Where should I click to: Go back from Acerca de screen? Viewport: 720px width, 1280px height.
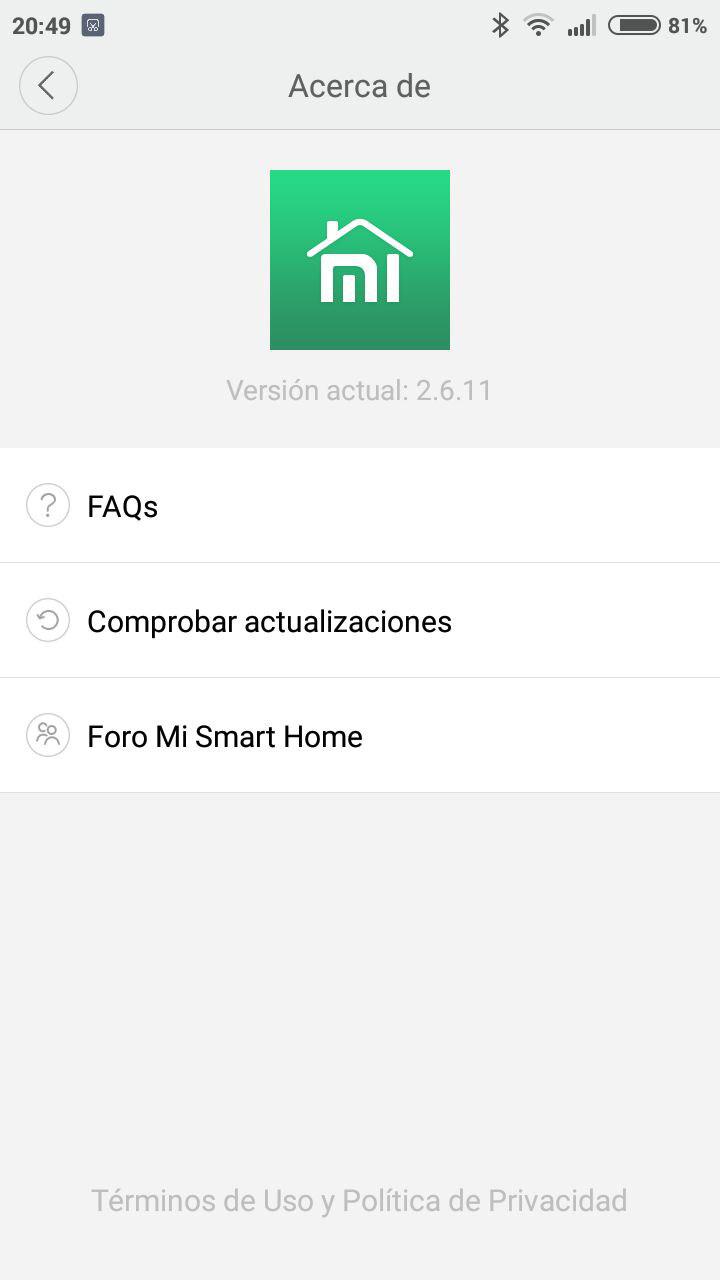coord(48,86)
